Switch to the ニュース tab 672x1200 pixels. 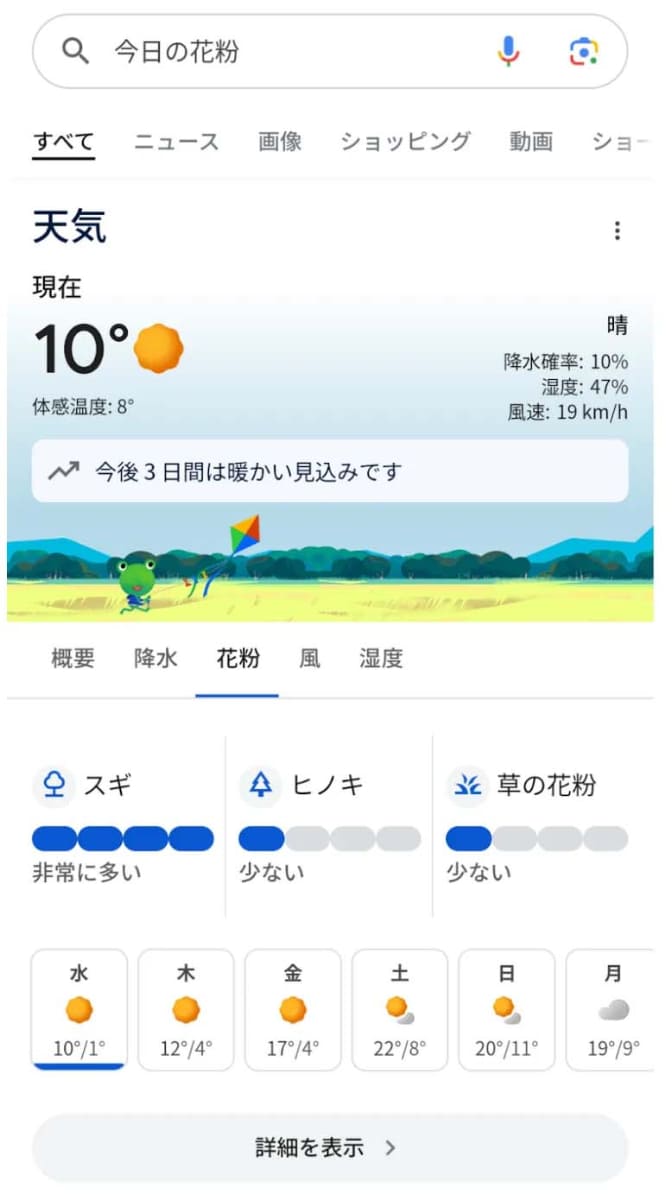point(176,142)
